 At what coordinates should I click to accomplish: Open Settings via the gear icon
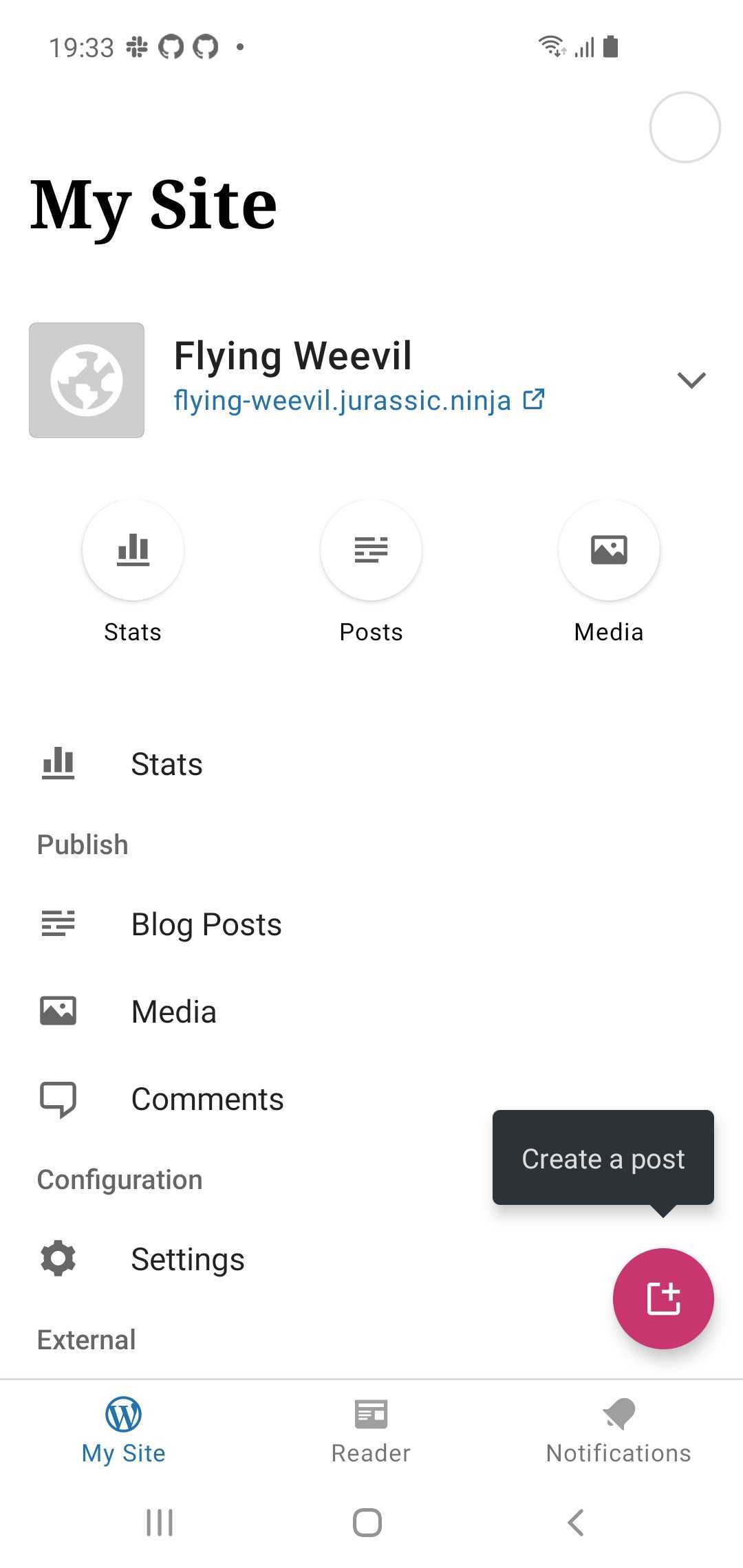[58, 1259]
